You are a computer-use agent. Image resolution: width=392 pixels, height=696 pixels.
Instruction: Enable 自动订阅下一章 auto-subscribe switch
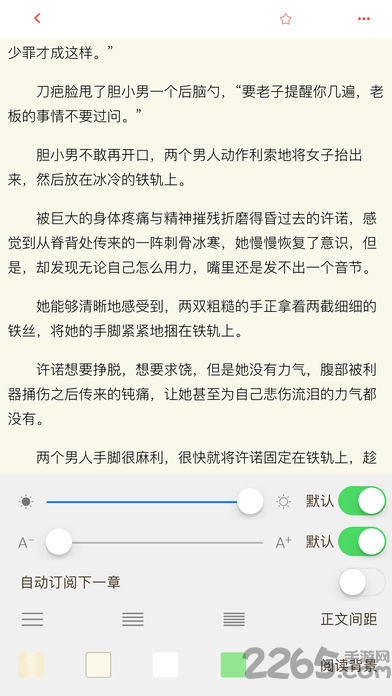(x=362, y=582)
